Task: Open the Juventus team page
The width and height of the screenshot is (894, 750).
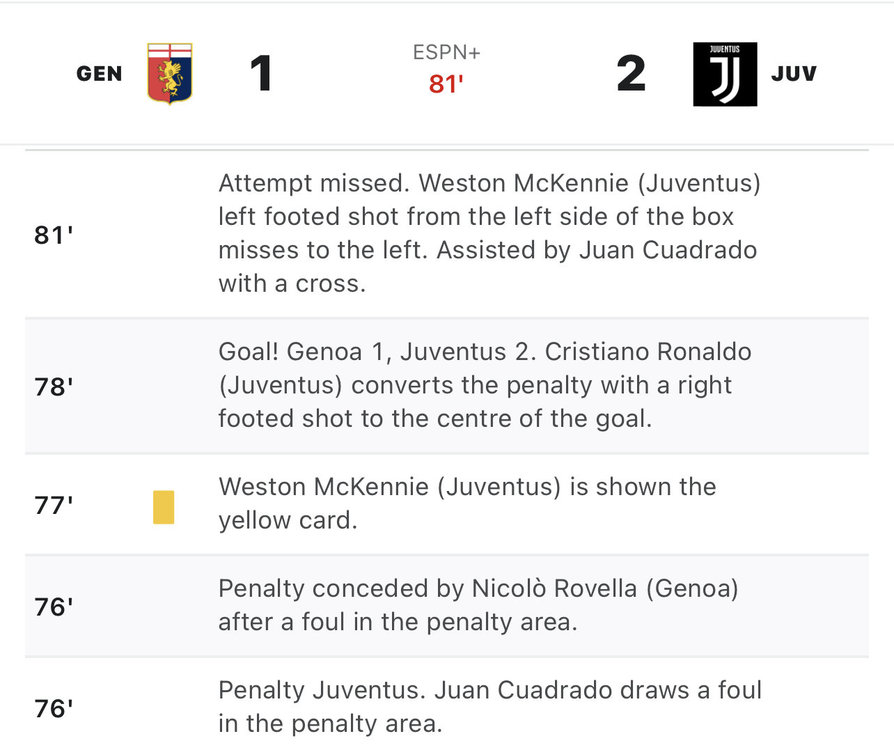Action: 725,74
